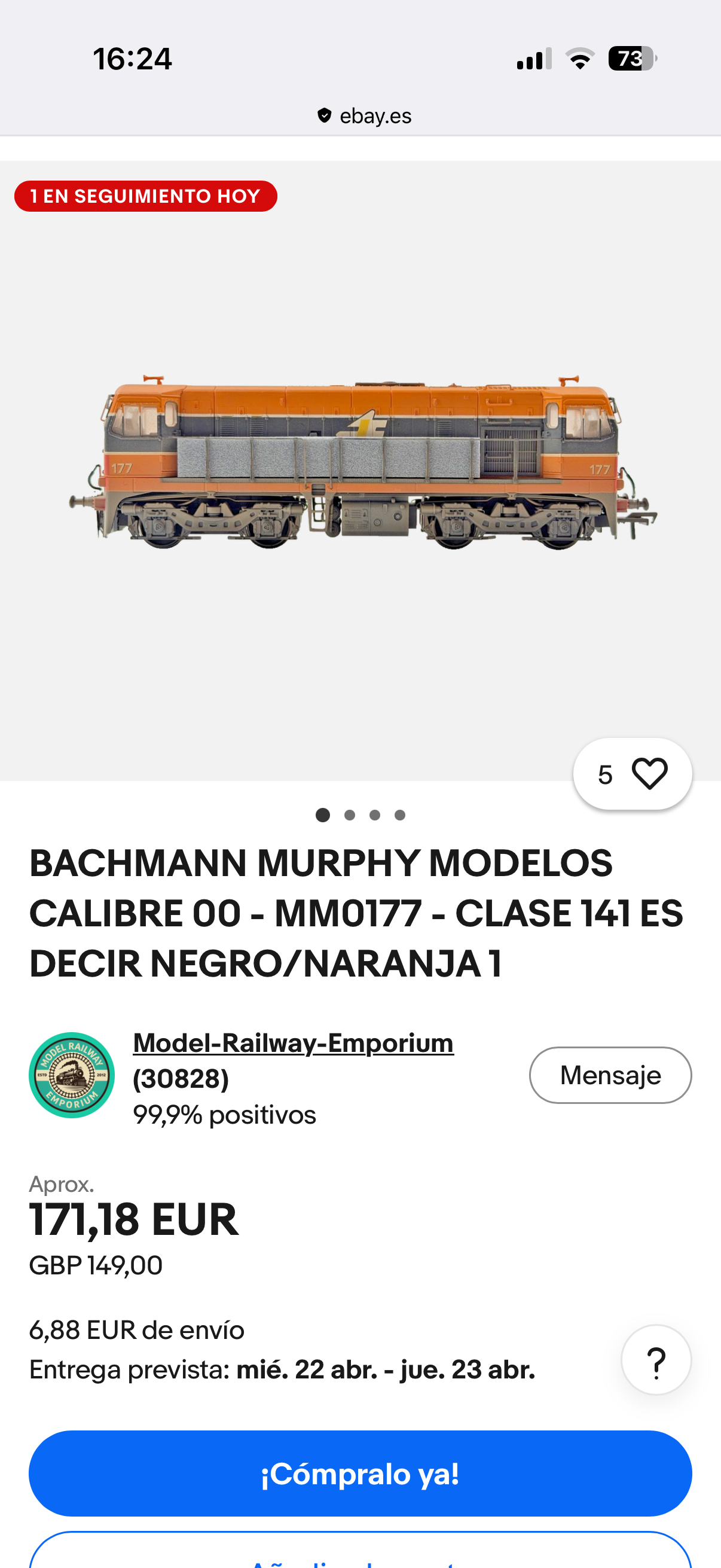Select the image page indicator dots
This screenshot has height=1568, width=721.
(x=360, y=815)
